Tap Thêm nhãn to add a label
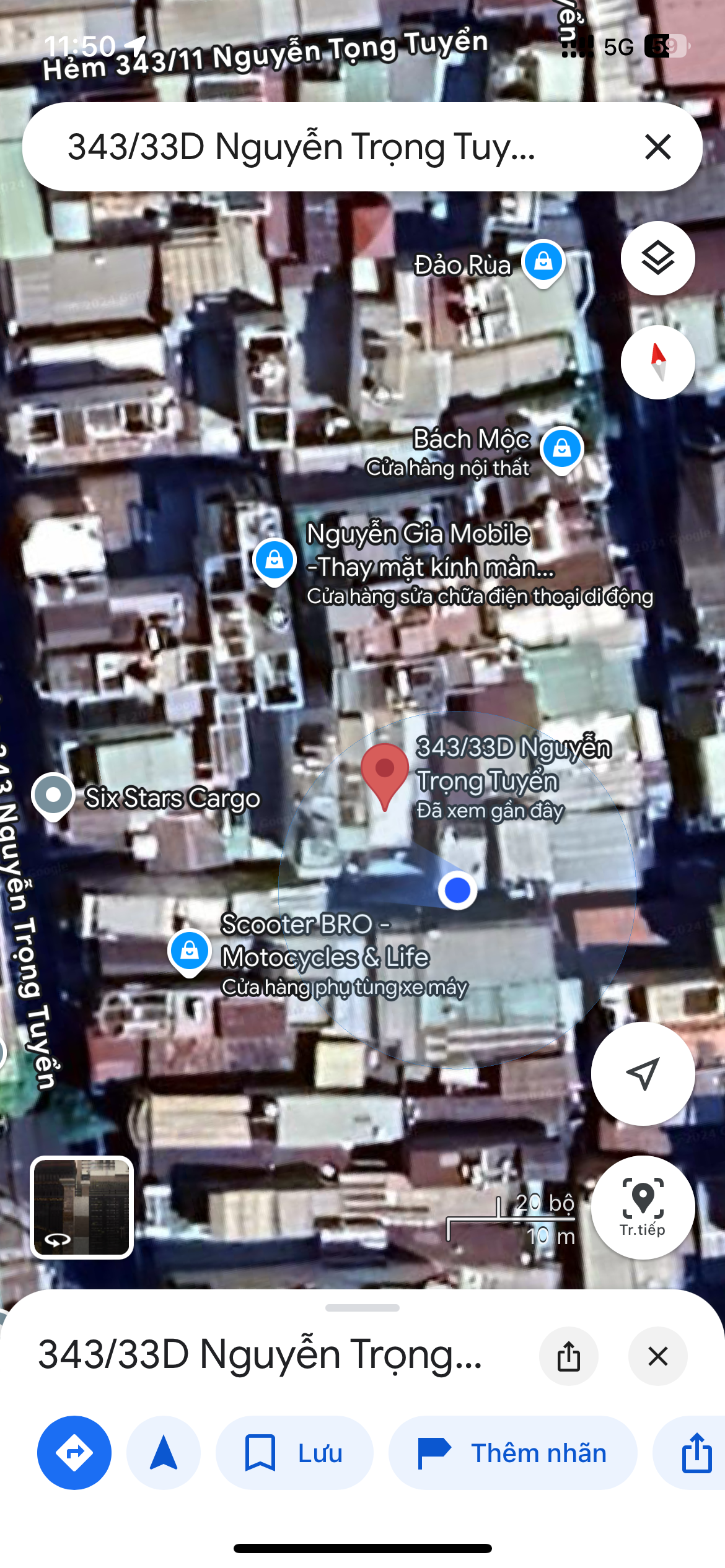The image size is (725, 1568). tap(512, 1453)
